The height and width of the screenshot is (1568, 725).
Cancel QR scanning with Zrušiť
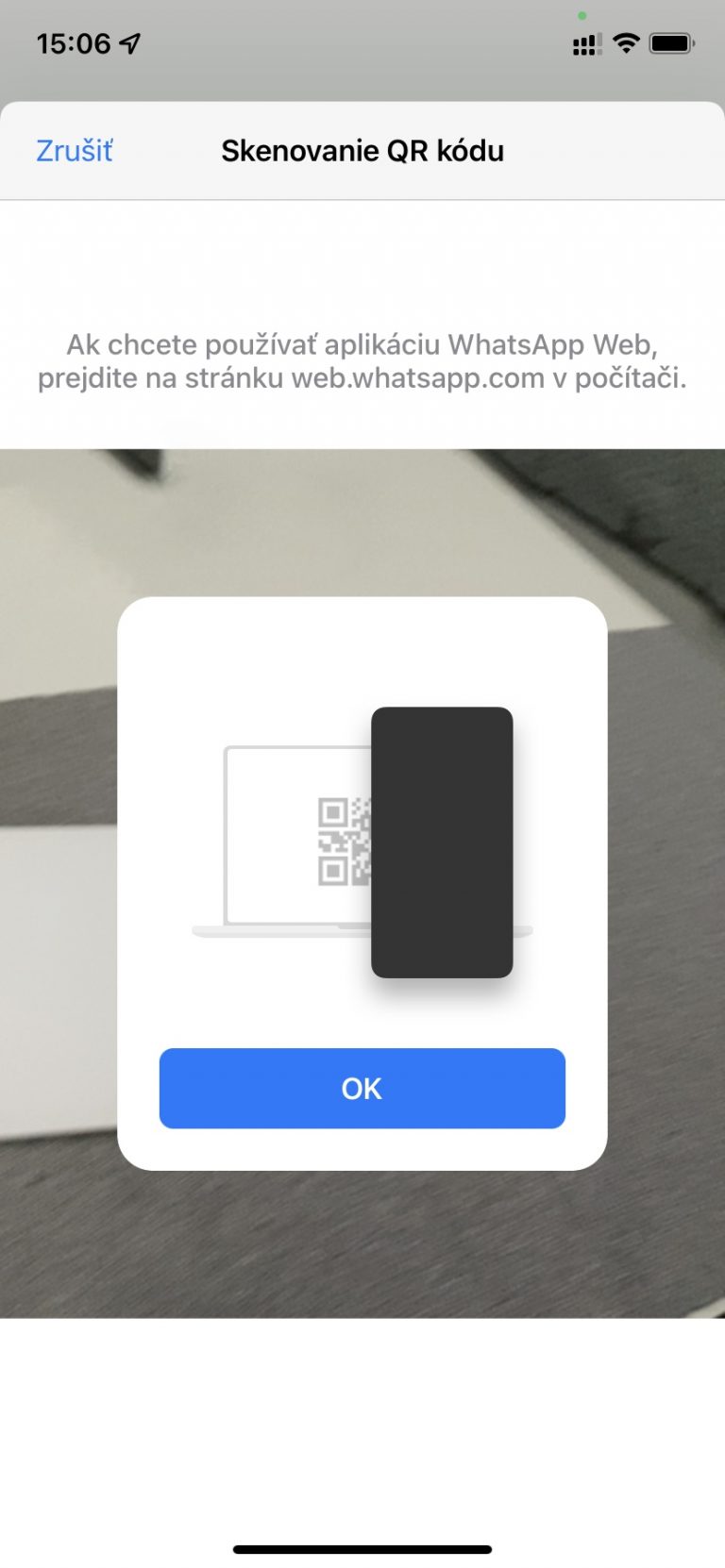[75, 151]
